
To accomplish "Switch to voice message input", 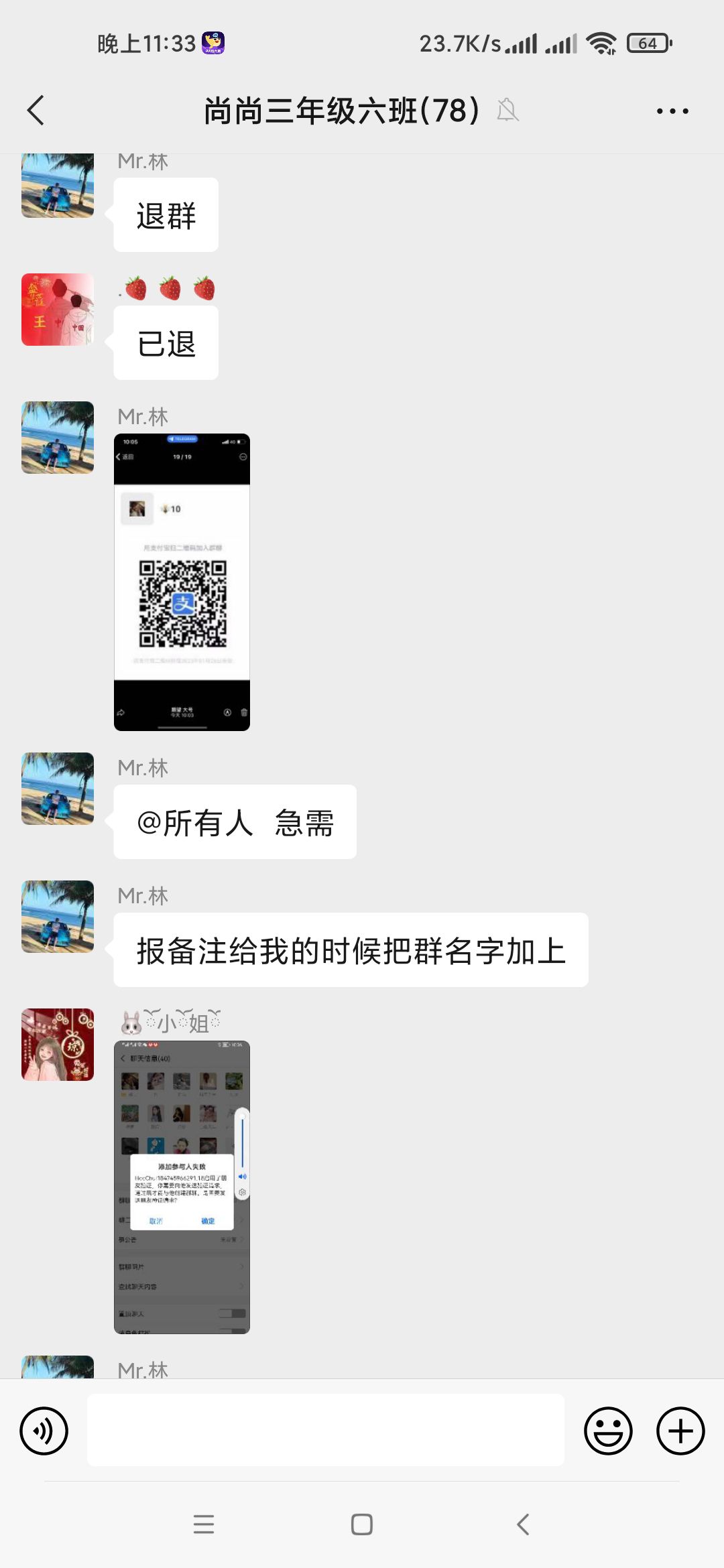I will tap(44, 1431).
